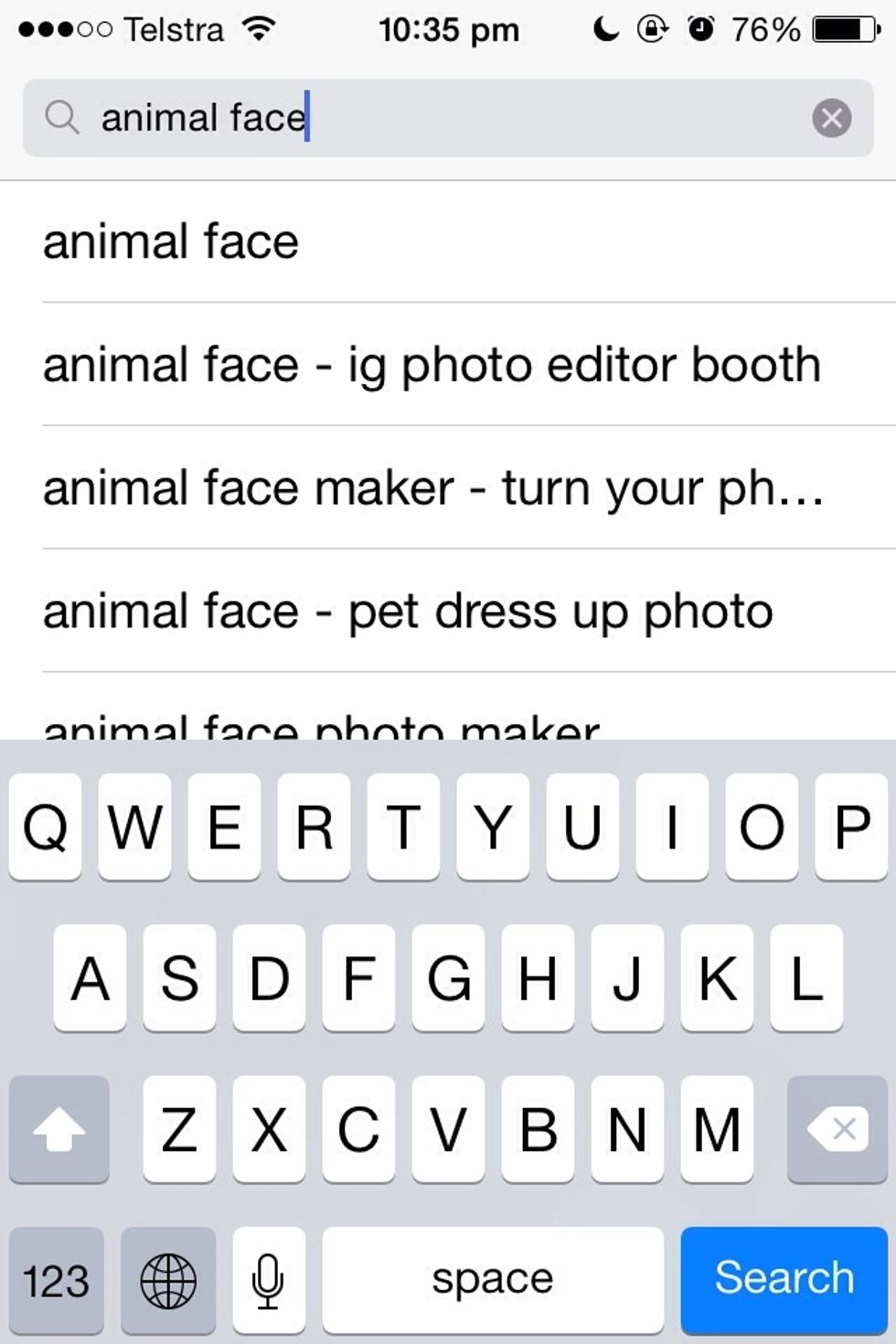Select 'animal face - pet dress up photo'

click(406, 611)
